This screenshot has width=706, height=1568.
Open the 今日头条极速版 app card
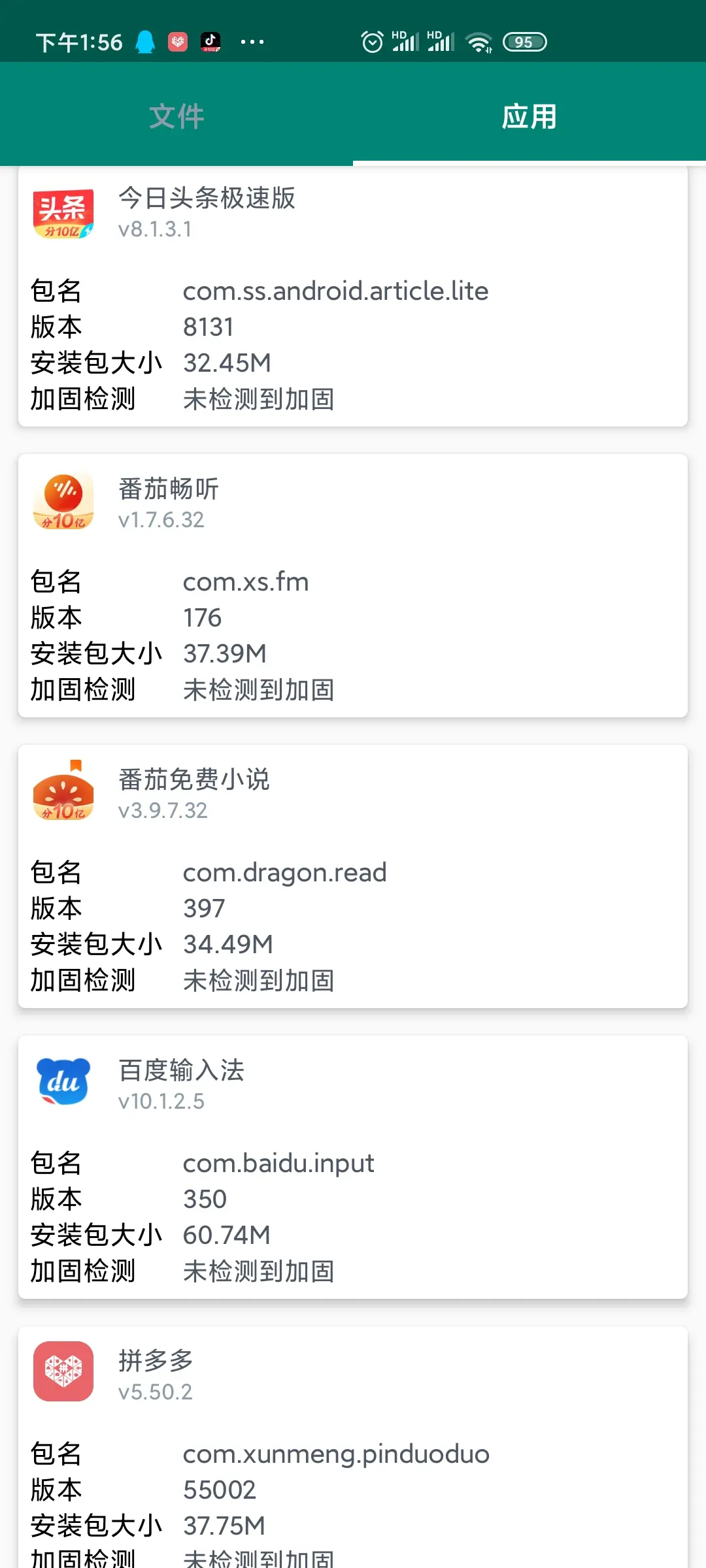pyautogui.click(x=353, y=296)
